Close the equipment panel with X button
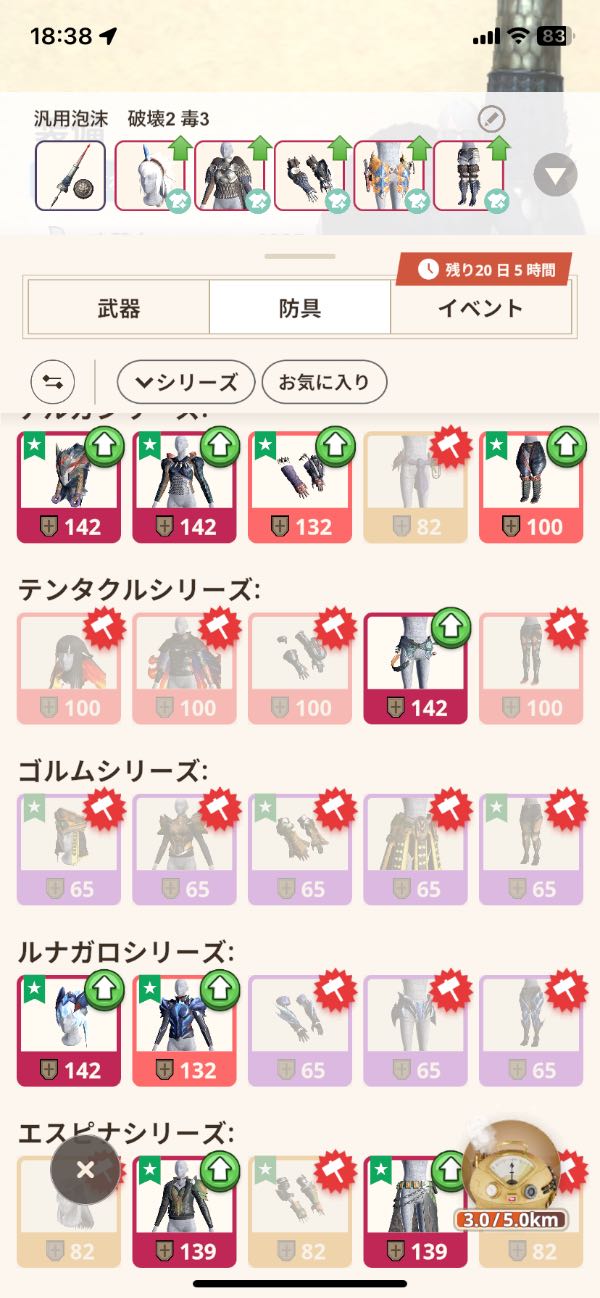 [85, 1169]
